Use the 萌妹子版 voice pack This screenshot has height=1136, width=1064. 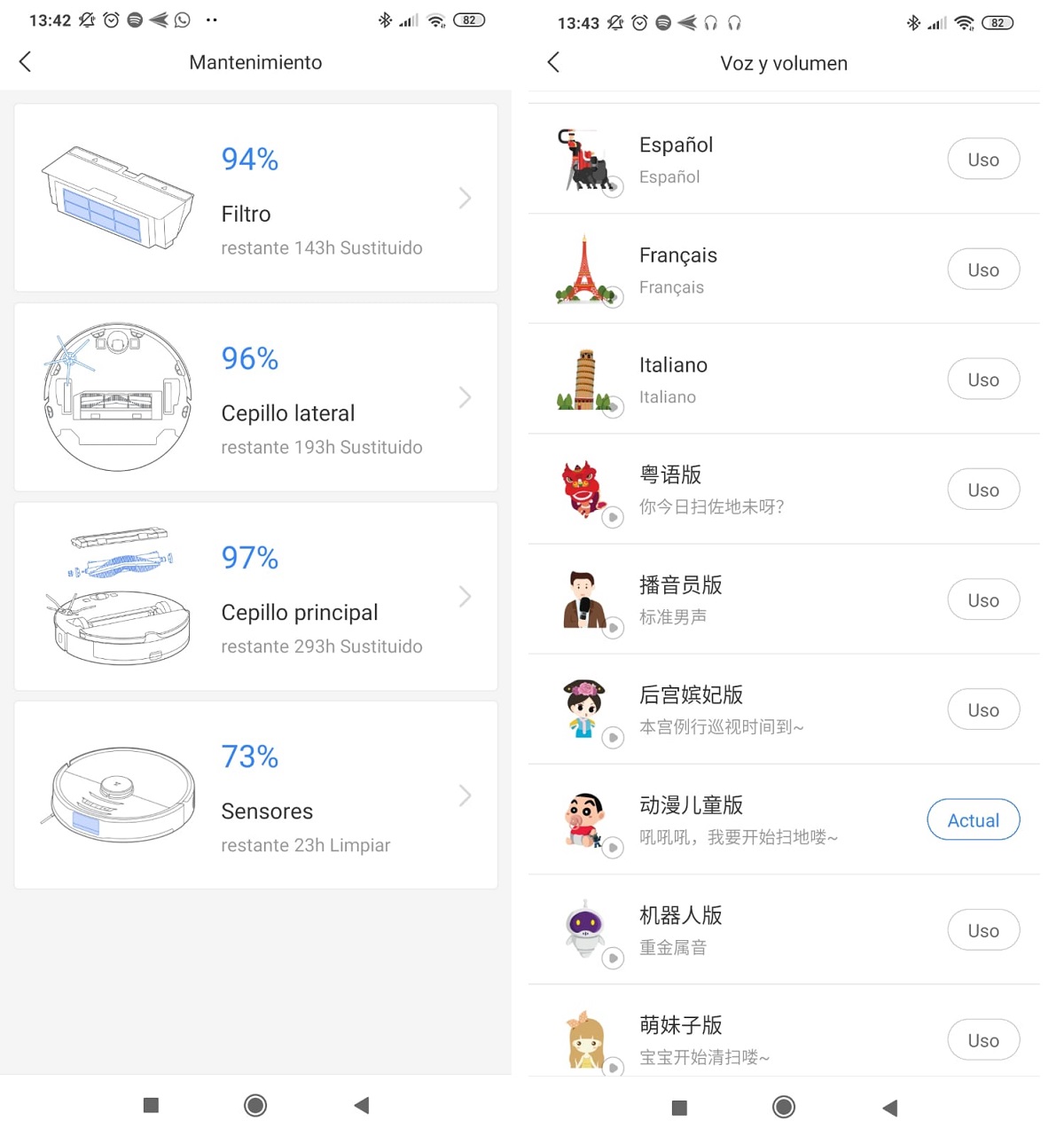click(x=982, y=1040)
